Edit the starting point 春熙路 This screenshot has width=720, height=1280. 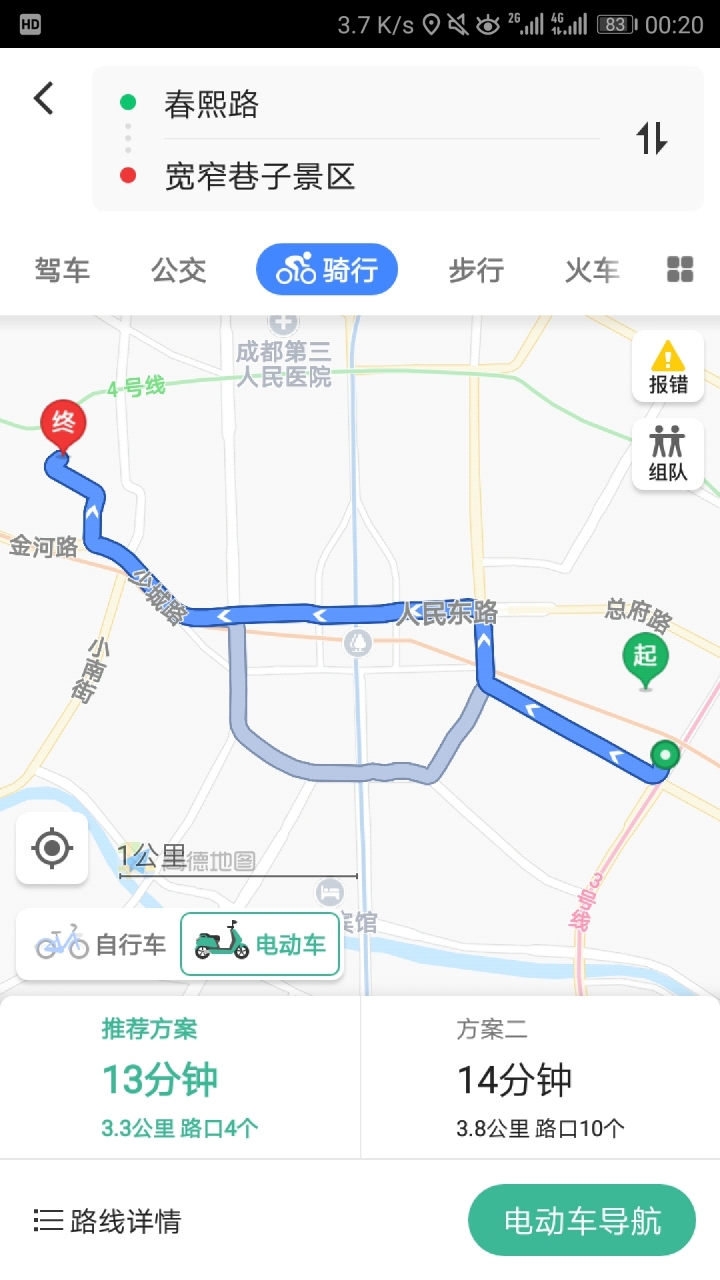360,104
